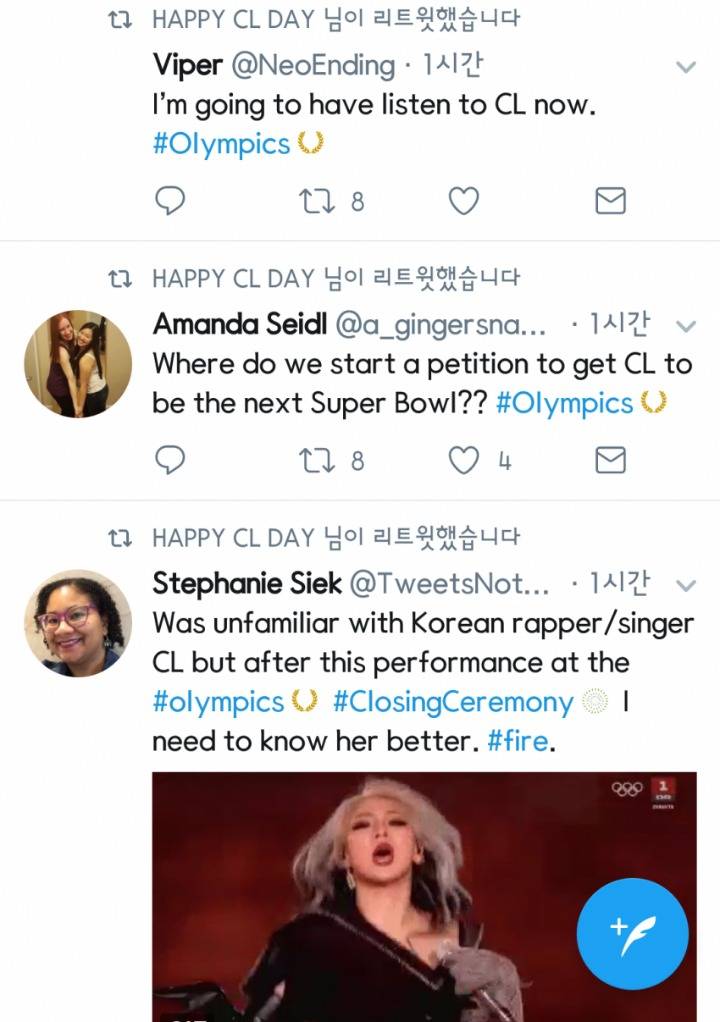Like Viper's tweet
This screenshot has height=1022, width=720.
tap(462, 201)
